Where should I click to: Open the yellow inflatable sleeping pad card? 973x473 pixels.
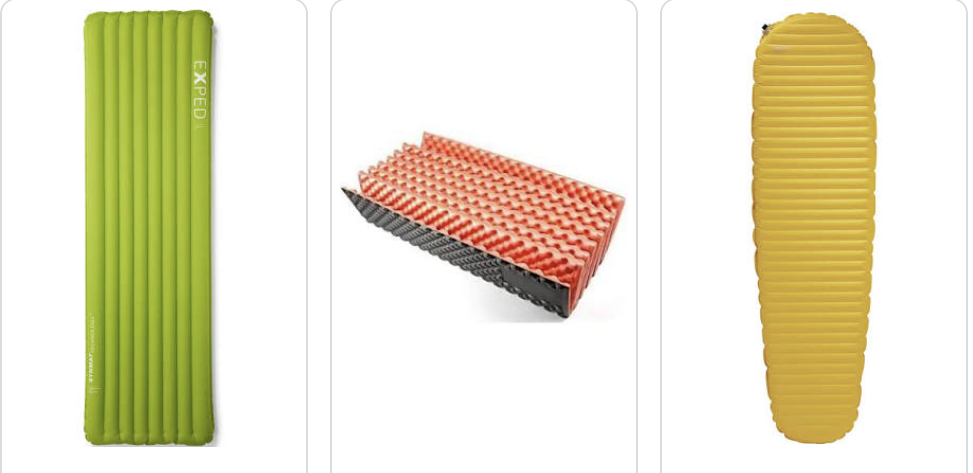coord(813,228)
